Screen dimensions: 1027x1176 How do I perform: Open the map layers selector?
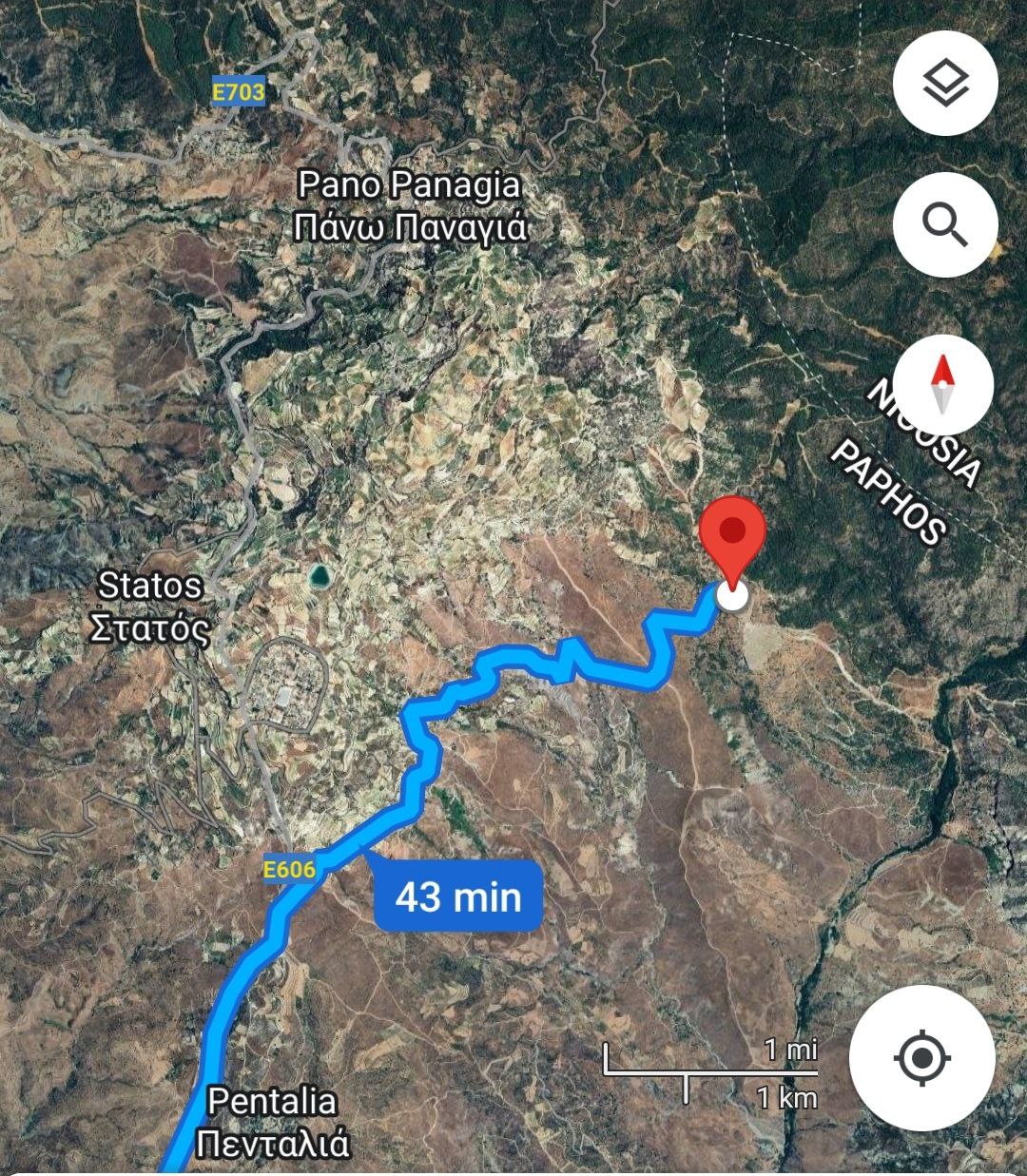pyautogui.click(x=945, y=83)
